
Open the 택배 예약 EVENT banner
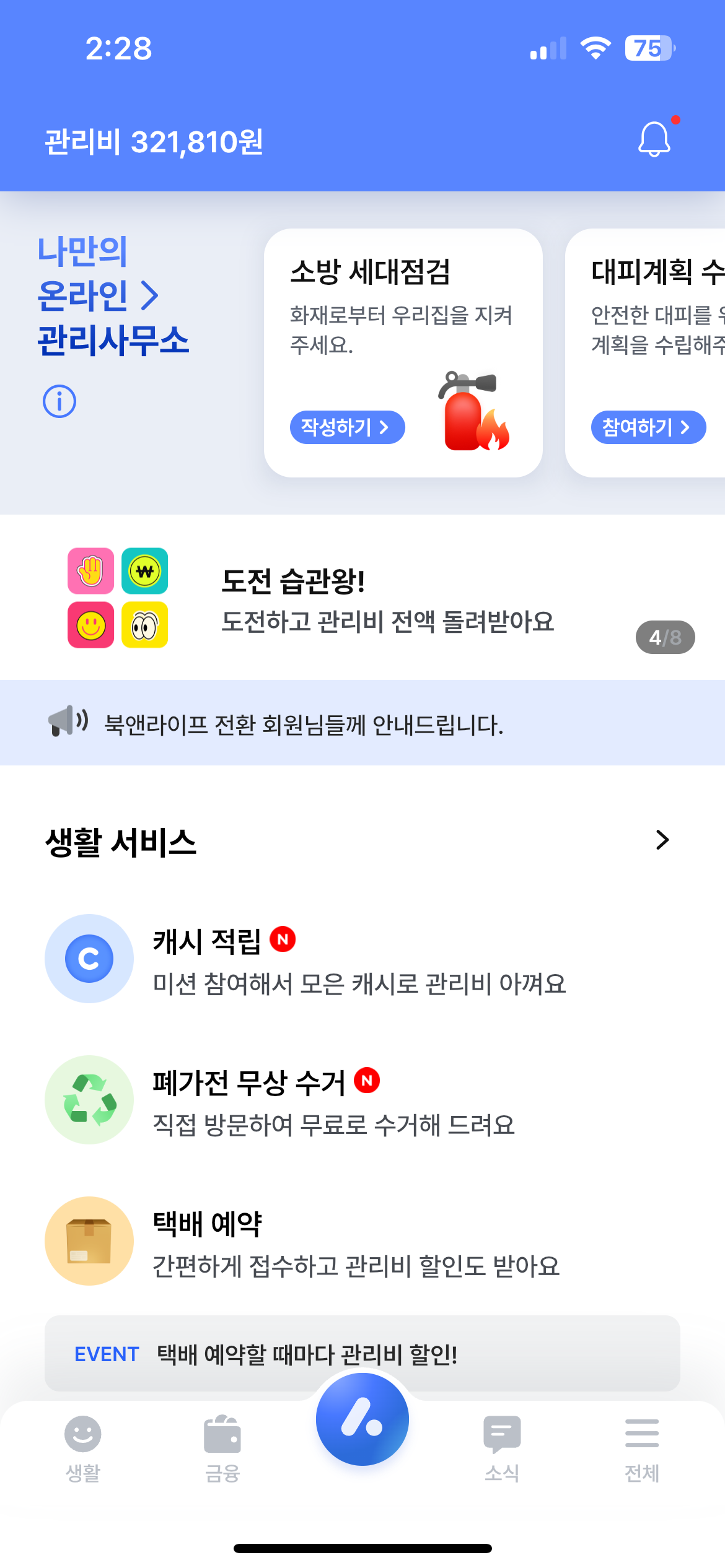tap(362, 1354)
